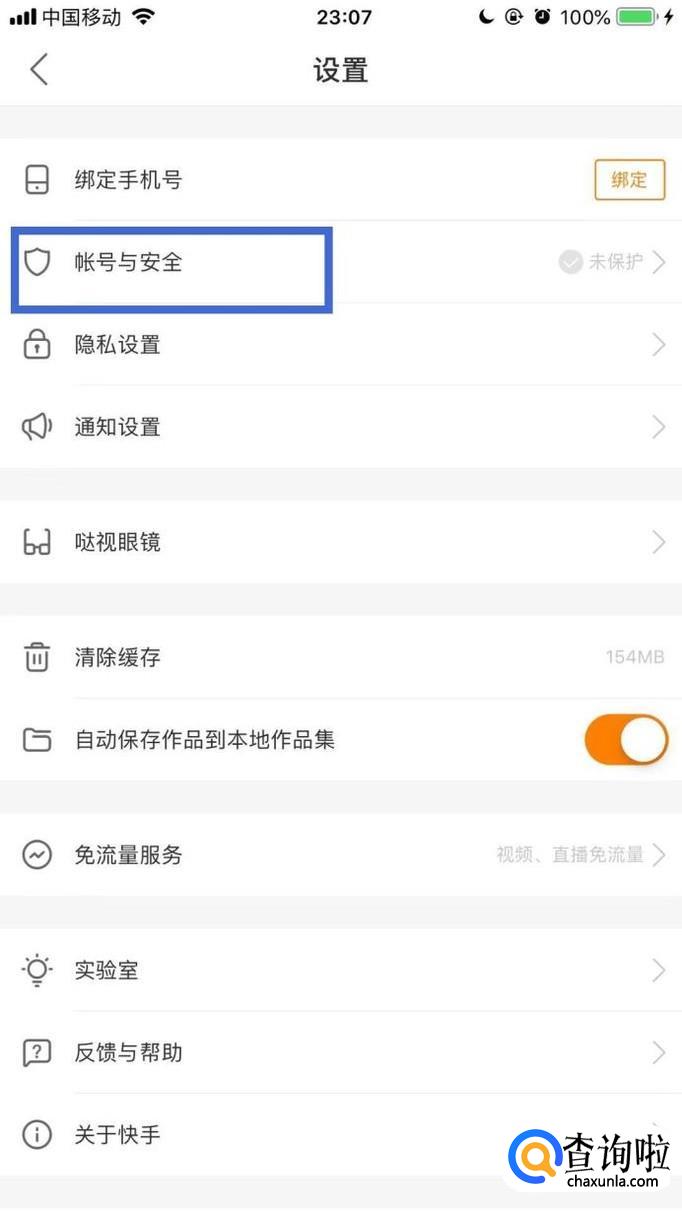Open 哒视眼镜 option
Image resolution: width=682 pixels, height=1212 pixels.
coord(341,542)
